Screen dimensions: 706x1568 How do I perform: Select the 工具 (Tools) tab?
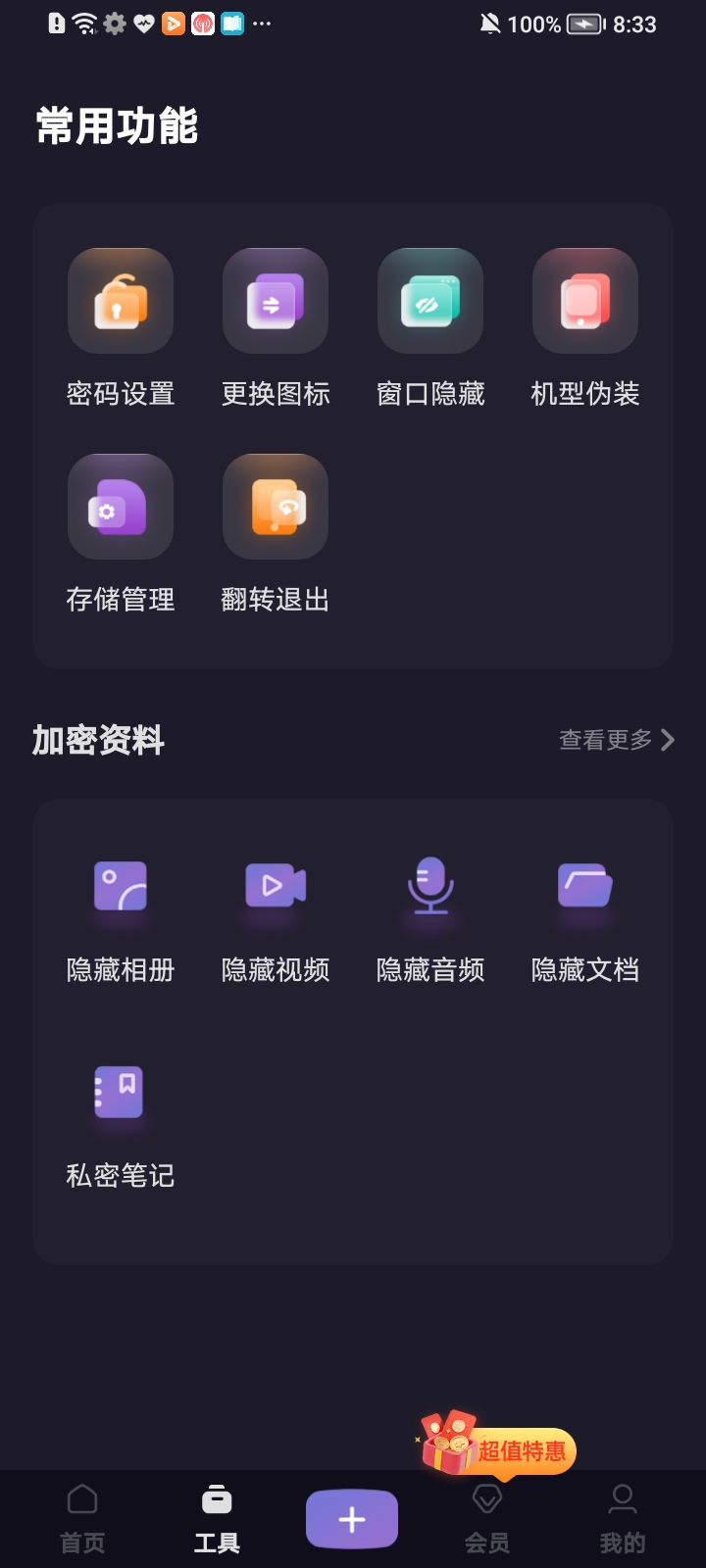coord(217,1517)
